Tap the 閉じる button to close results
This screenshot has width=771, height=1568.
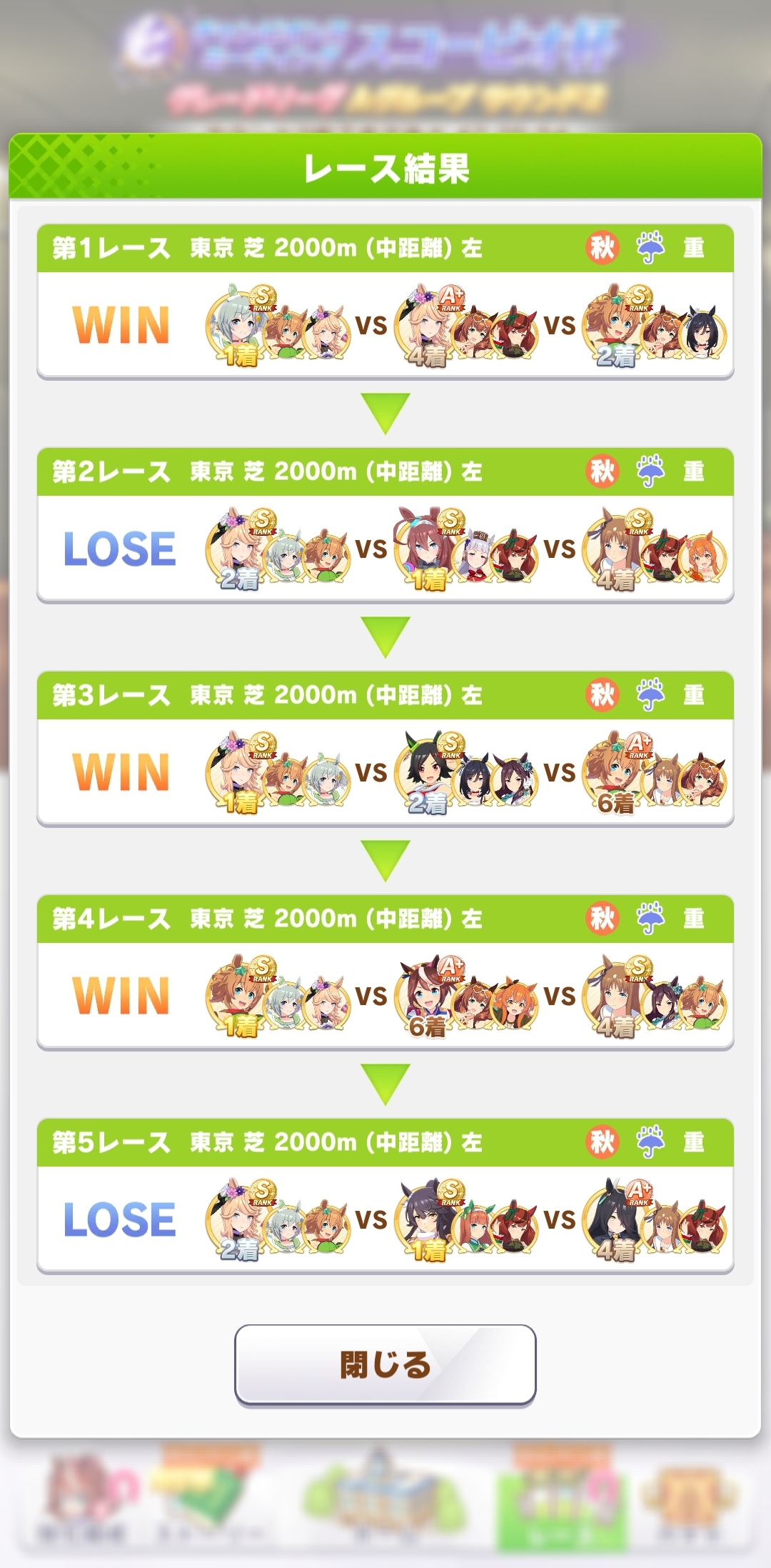coord(385,1364)
